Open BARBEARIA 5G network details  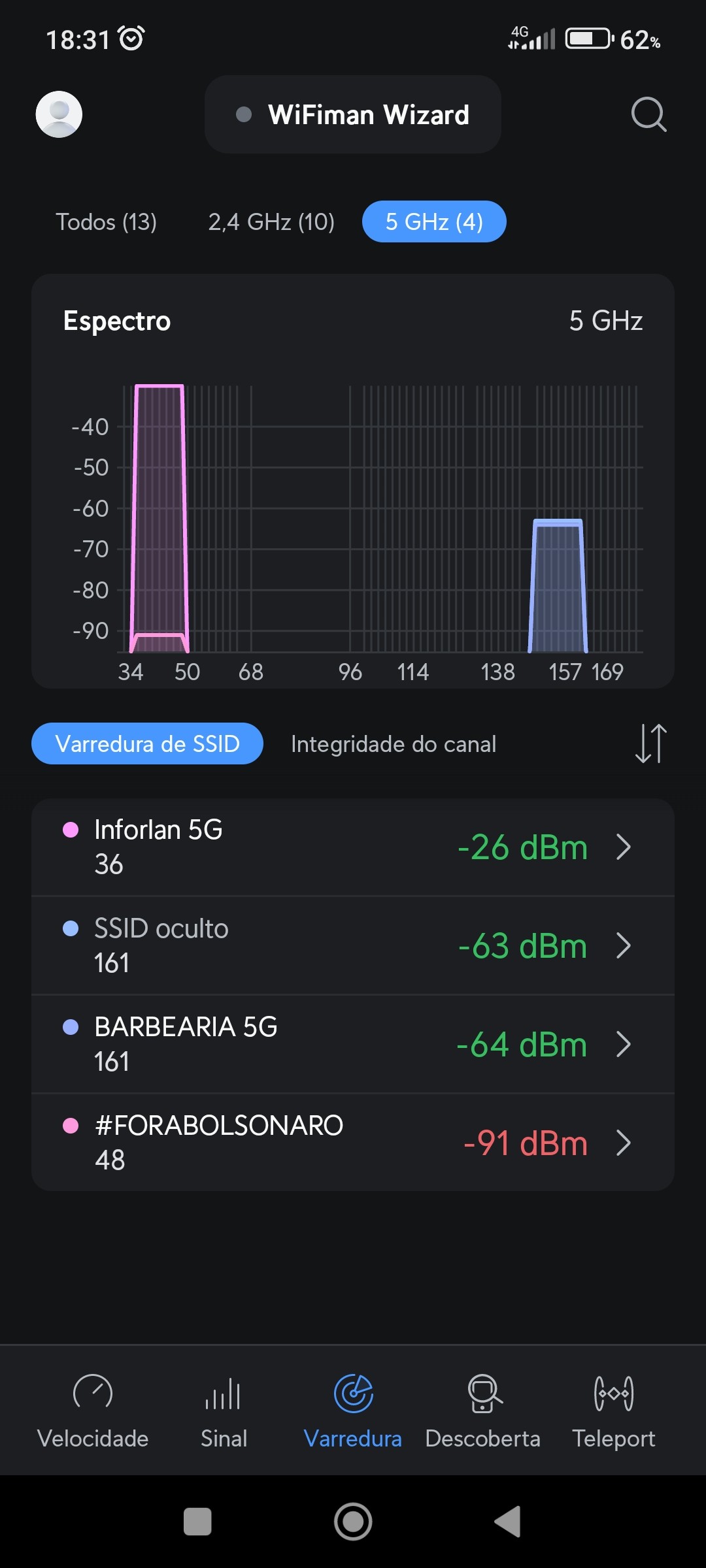click(x=353, y=1044)
